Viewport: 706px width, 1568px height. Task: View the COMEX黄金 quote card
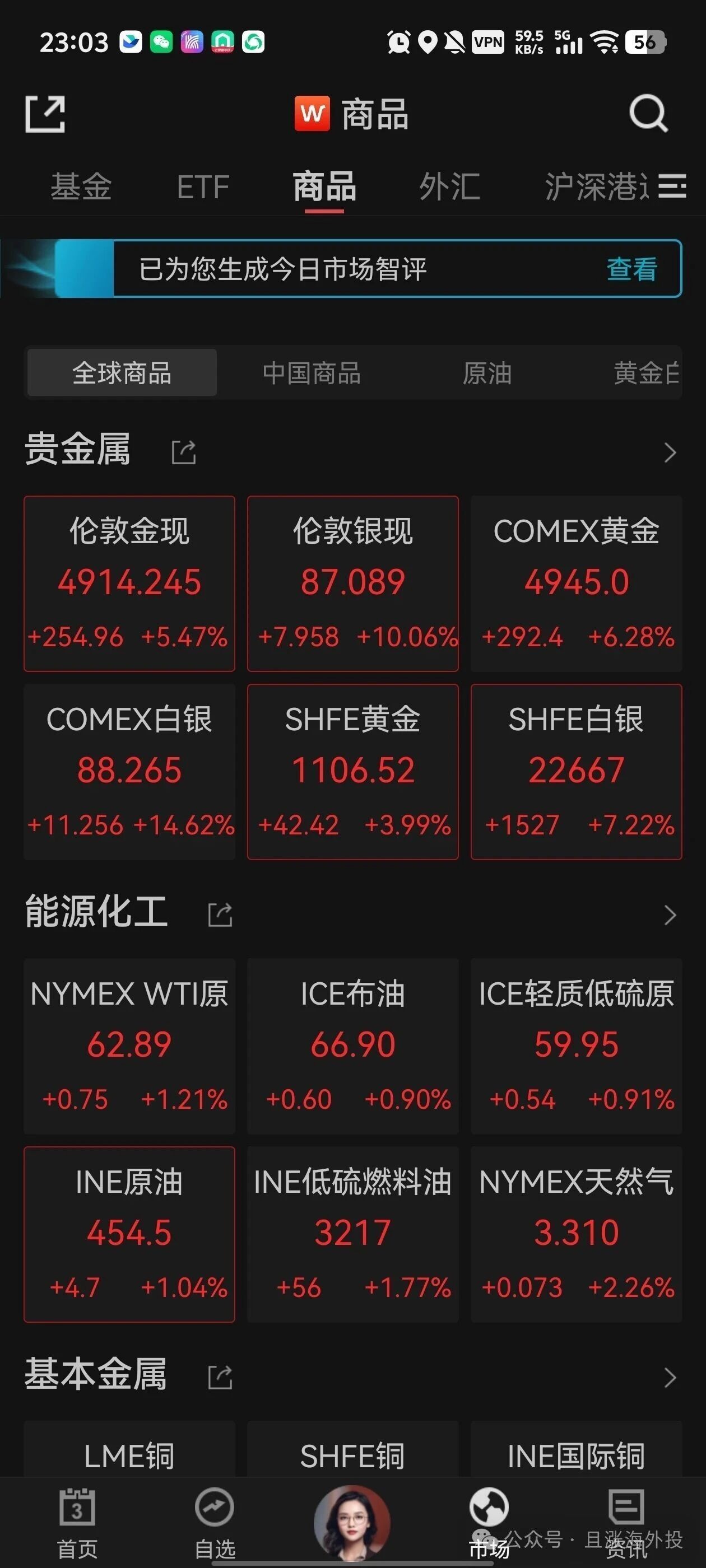(x=576, y=583)
